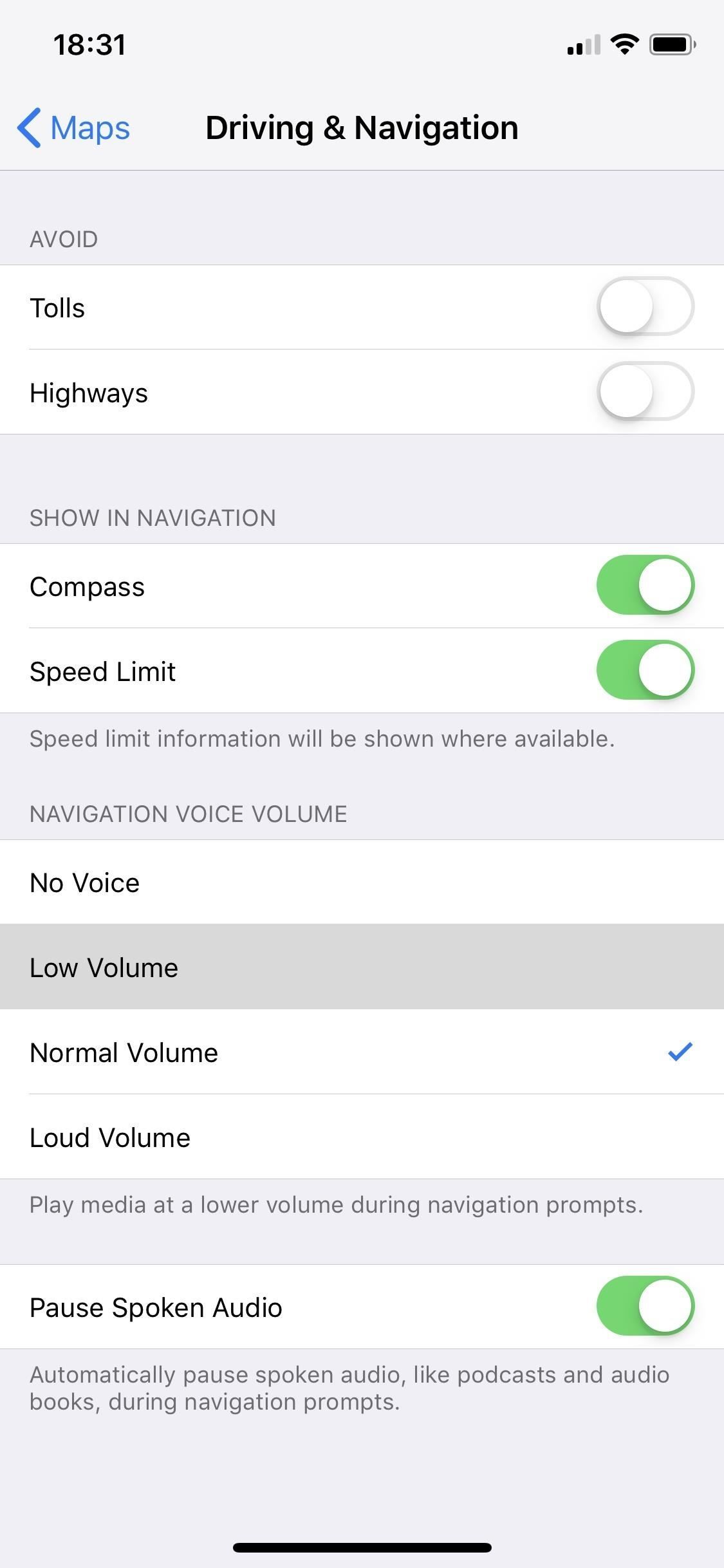
Task: Tap the cellular signal bars icon
Action: tap(581, 43)
